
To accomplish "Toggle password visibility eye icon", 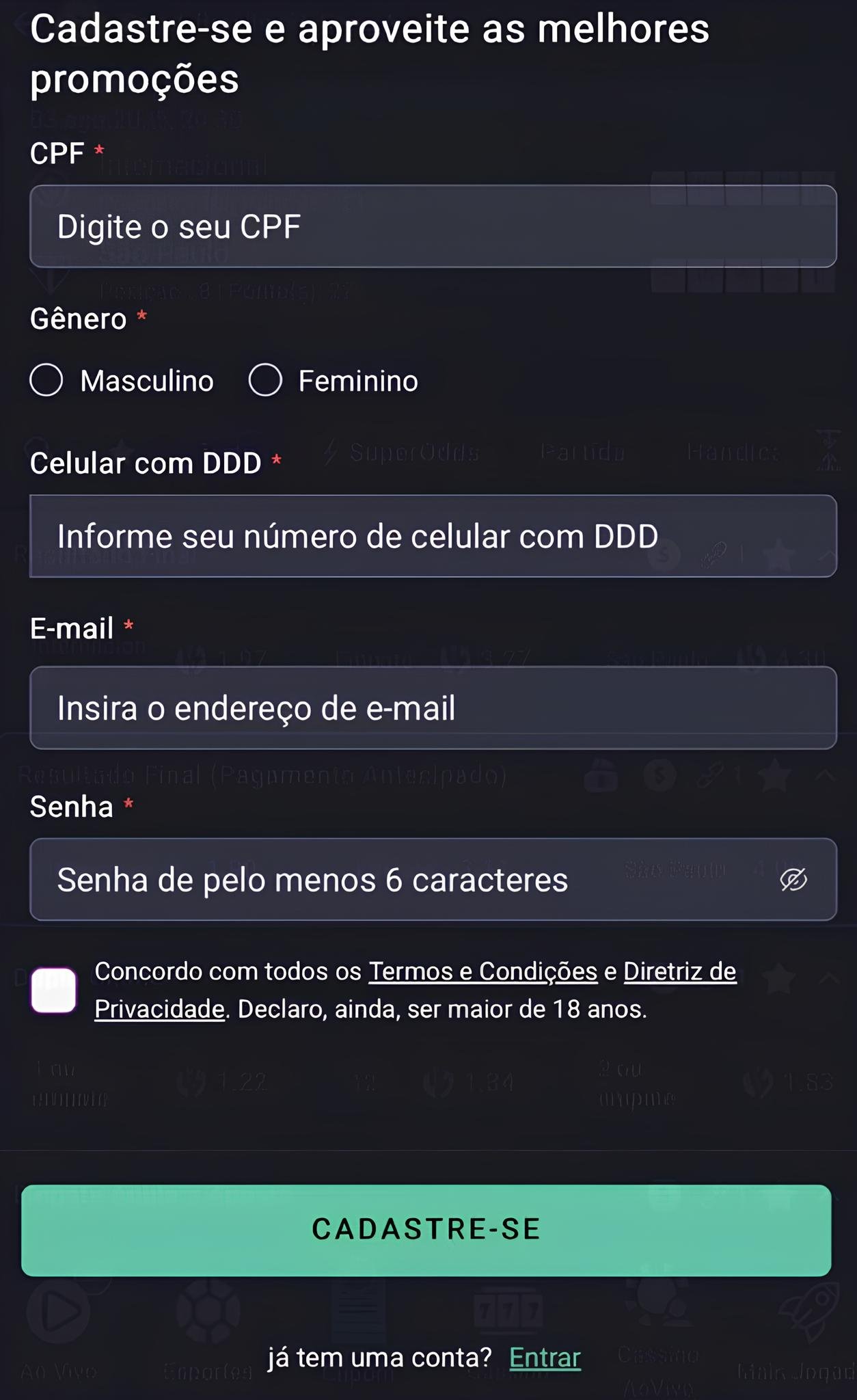I will [x=793, y=880].
